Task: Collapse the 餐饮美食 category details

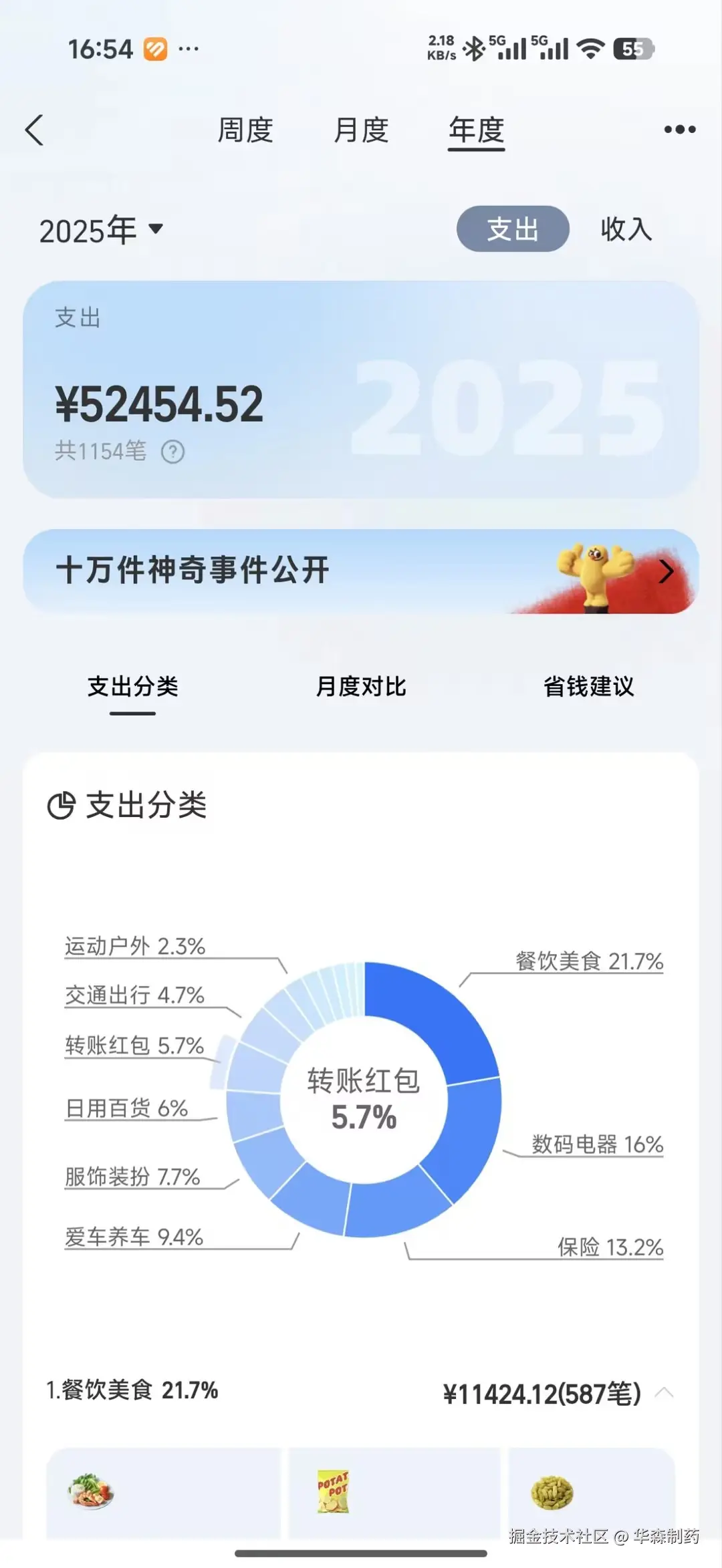Action: (665, 1395)
